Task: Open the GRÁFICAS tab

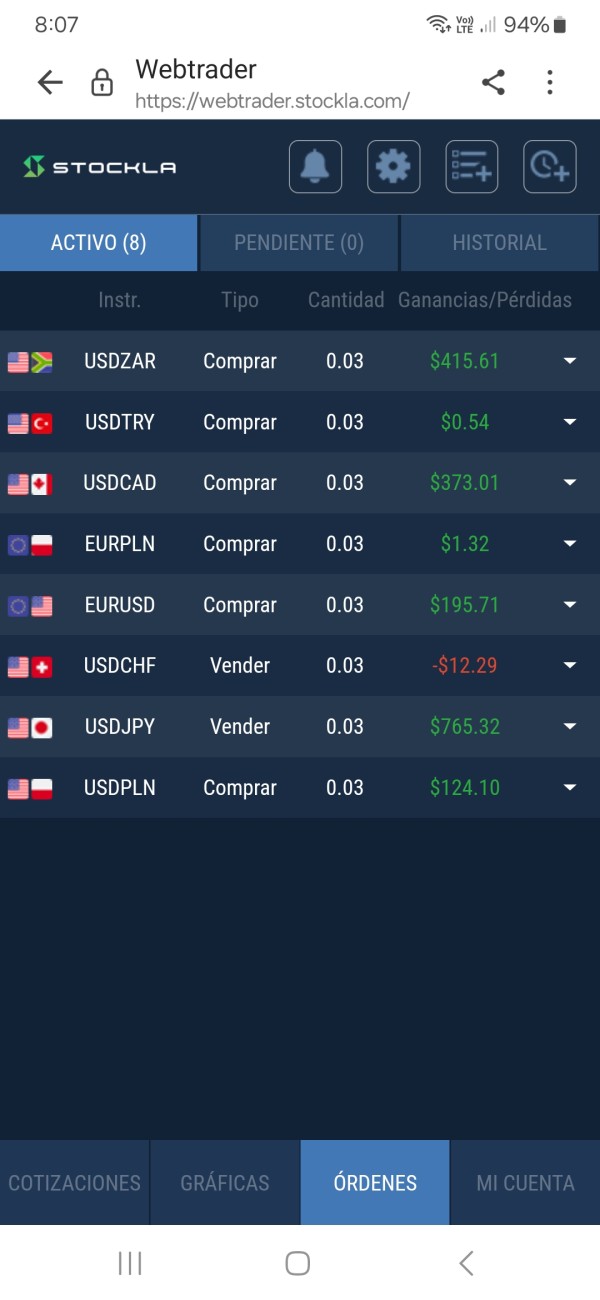Action: pos(225,1183)
